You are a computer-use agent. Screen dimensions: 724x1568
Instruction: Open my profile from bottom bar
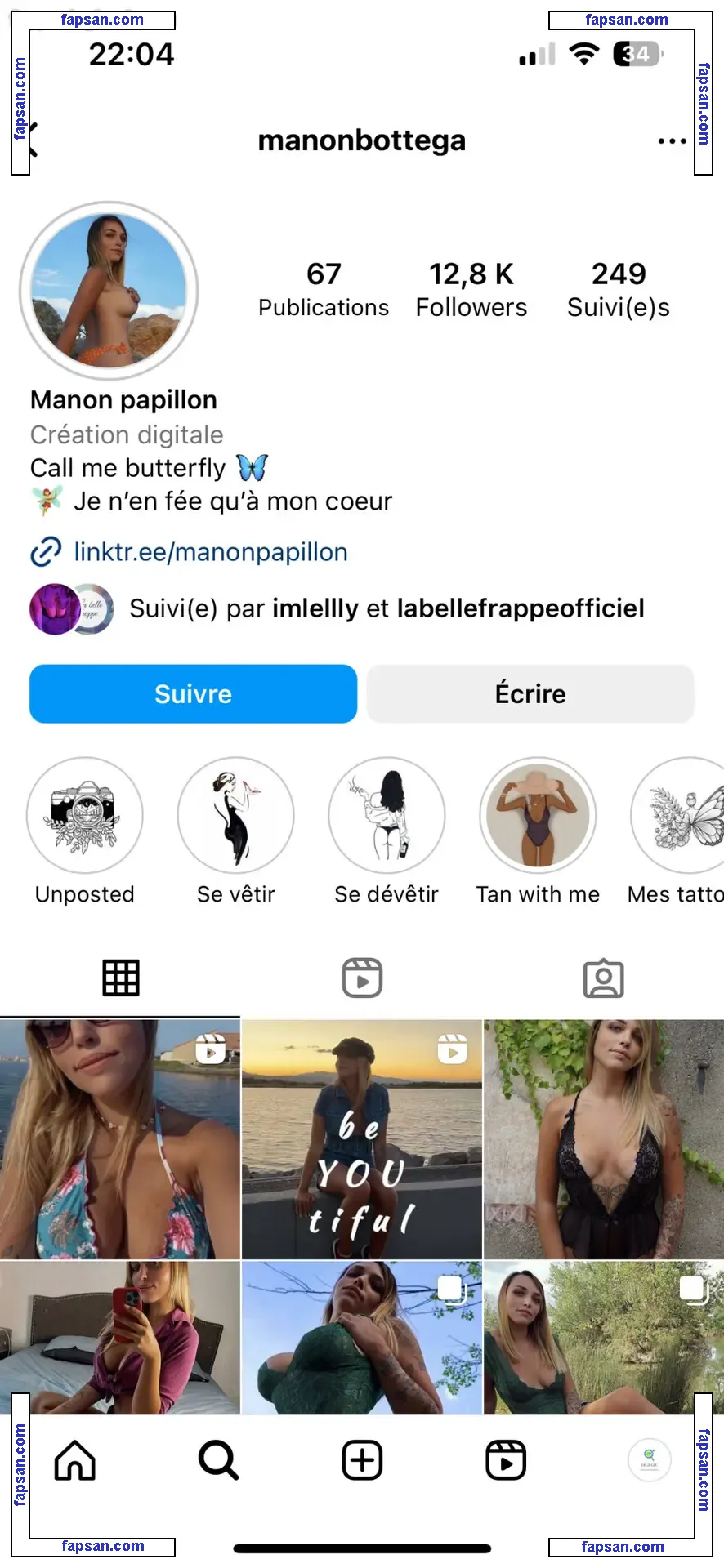pyautogui.click(x=649, y=1460)
